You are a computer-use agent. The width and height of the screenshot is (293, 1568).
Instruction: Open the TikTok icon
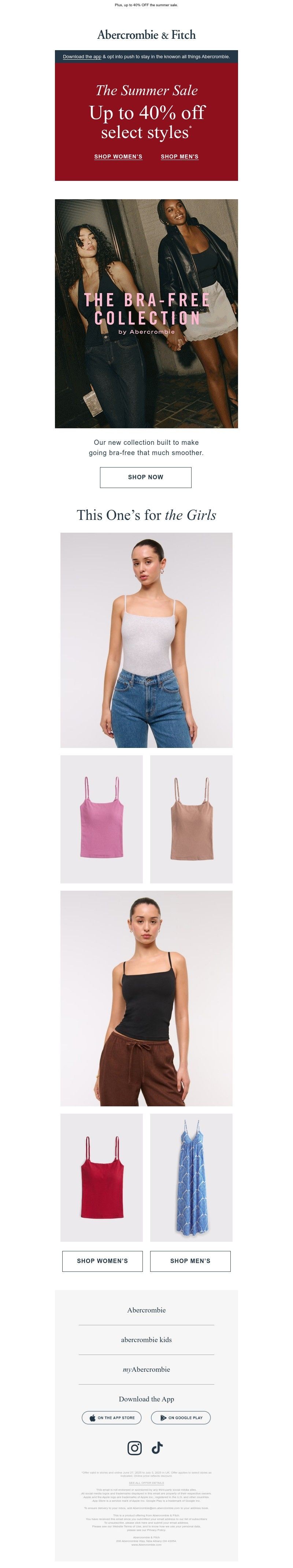tap(157, 1448)
